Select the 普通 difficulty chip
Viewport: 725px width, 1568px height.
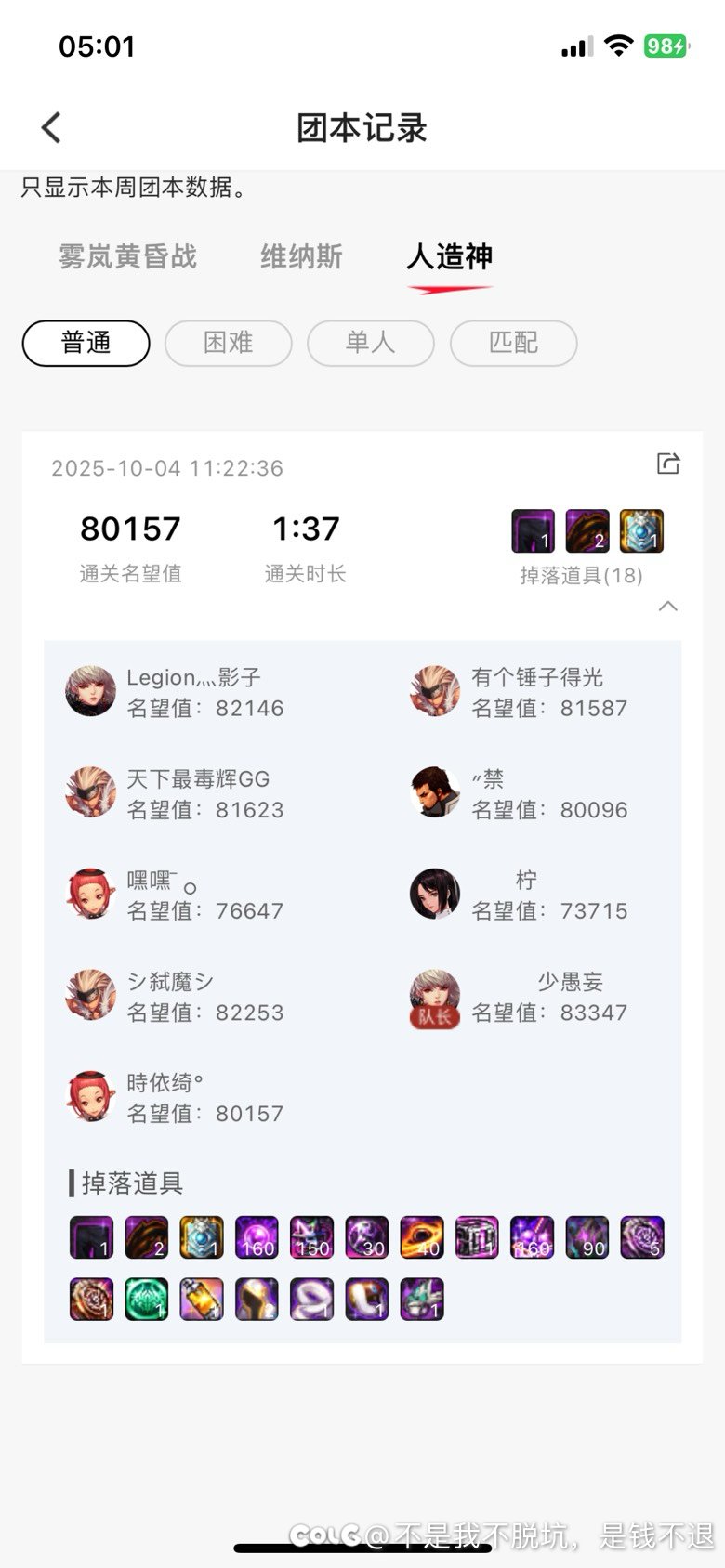[x=86, y=343]
